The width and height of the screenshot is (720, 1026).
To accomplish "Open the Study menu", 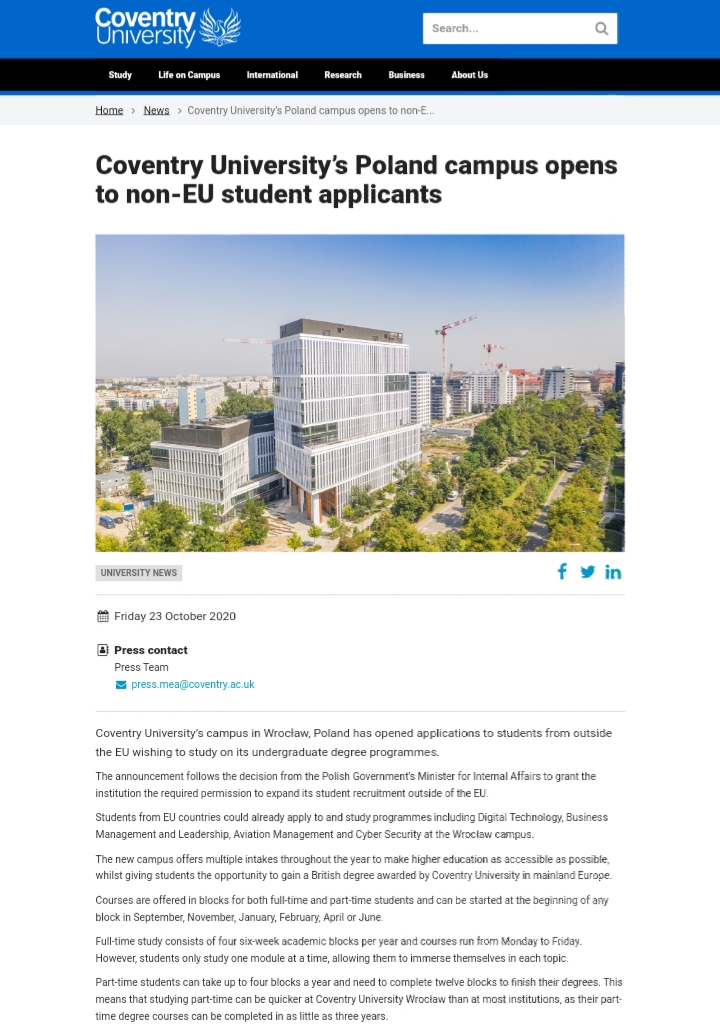I will pos(120,75).
